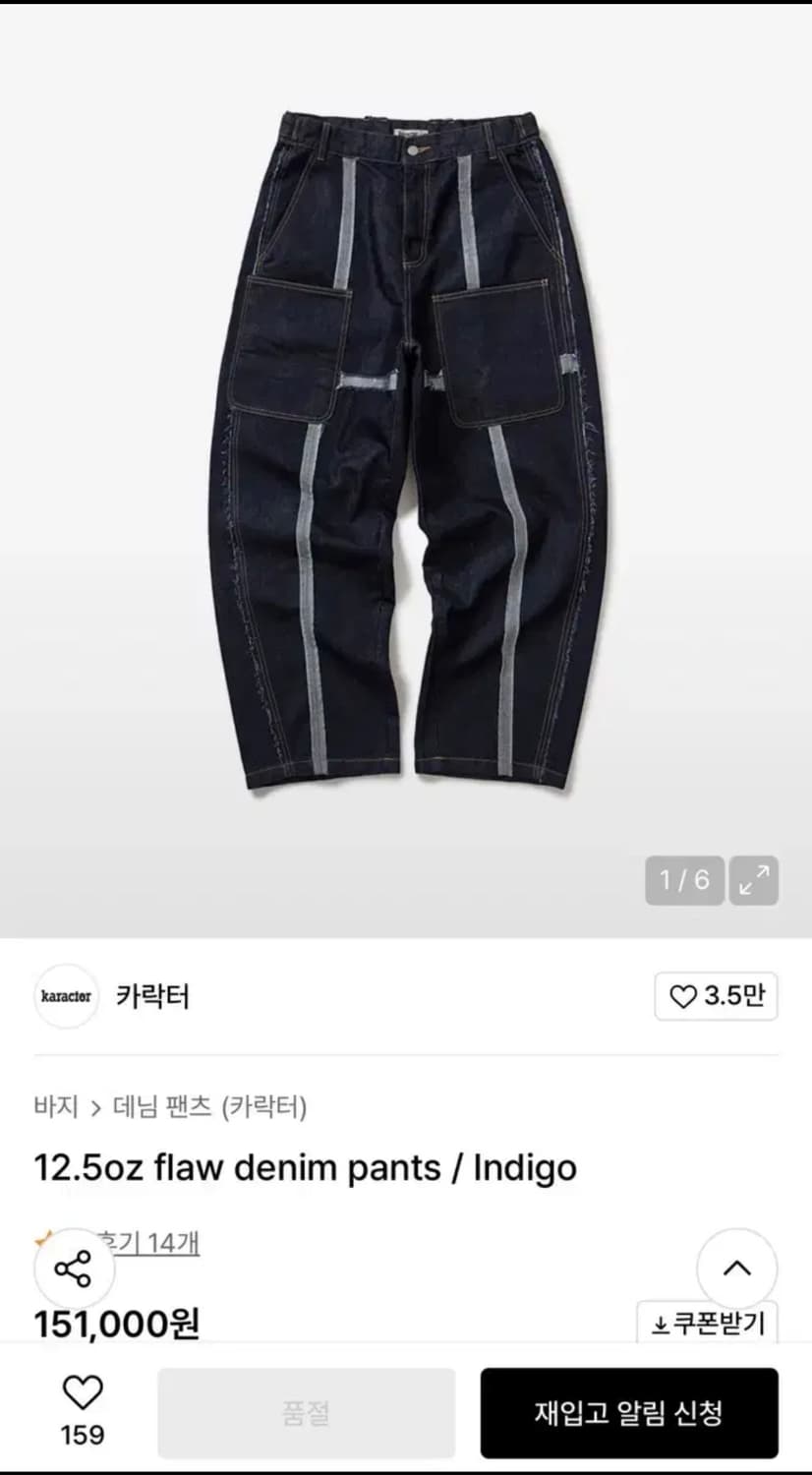Open the 데님 팬츠 category breadcrumb

point(163,1105)
